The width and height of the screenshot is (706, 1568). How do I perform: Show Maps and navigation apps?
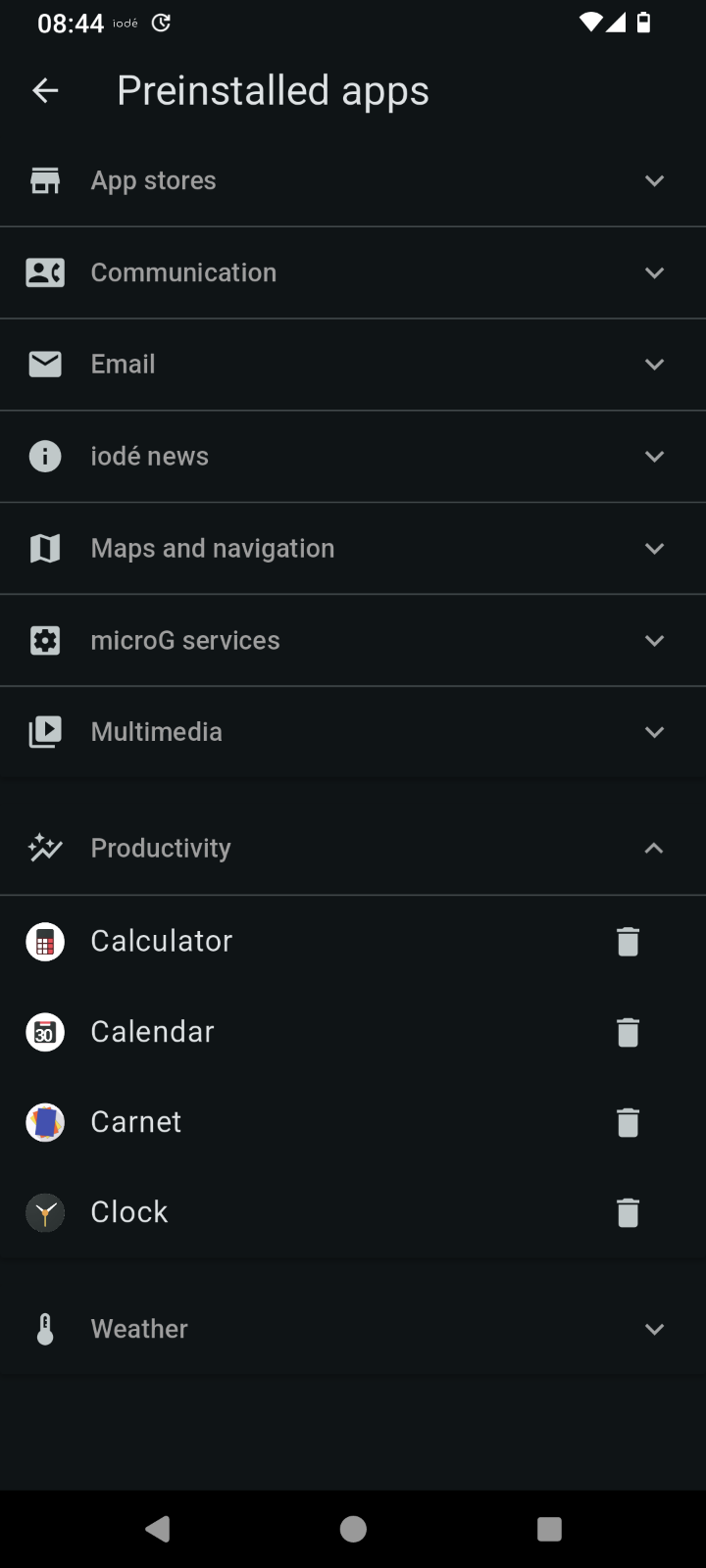pos(654,549)
